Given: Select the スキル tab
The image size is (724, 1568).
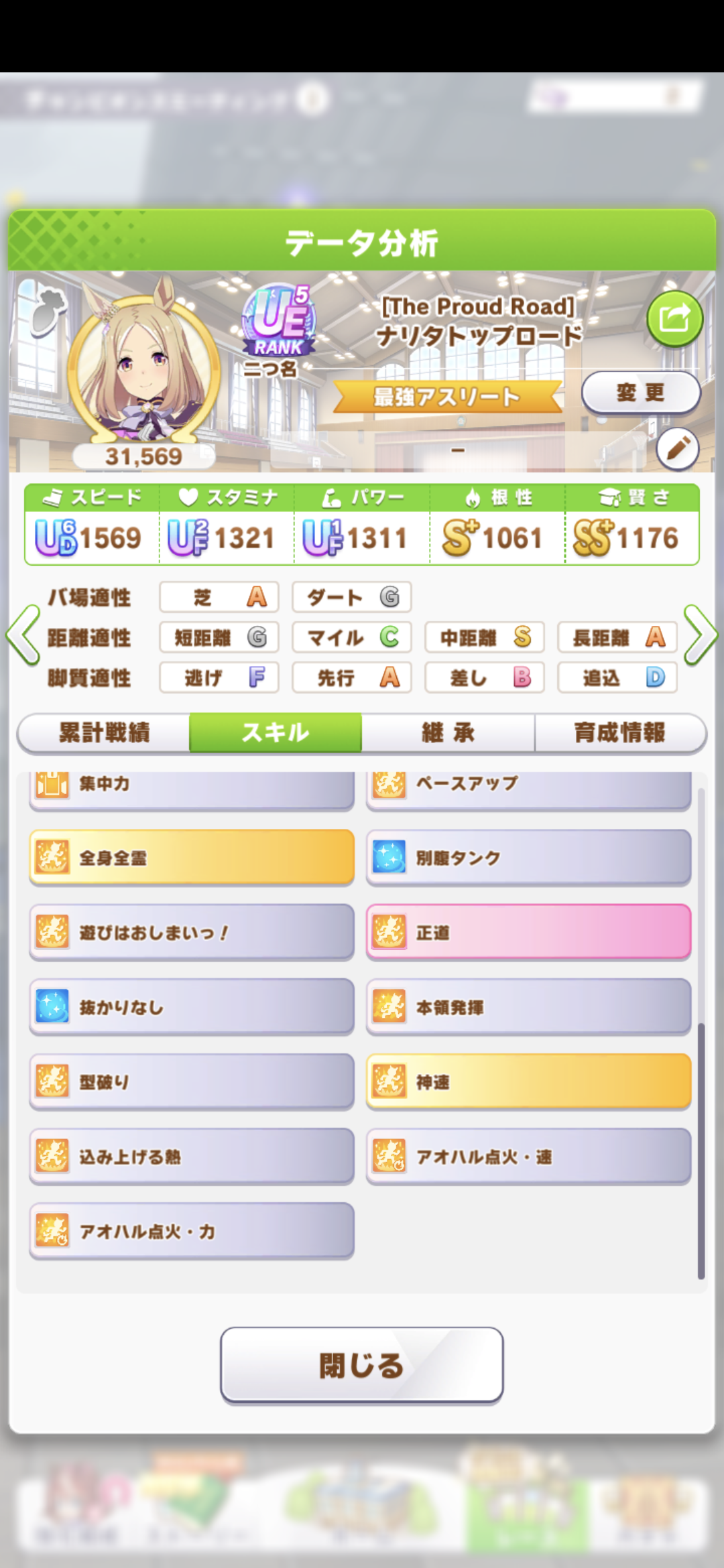Looking at the screenshot, I should pos(276,732).
